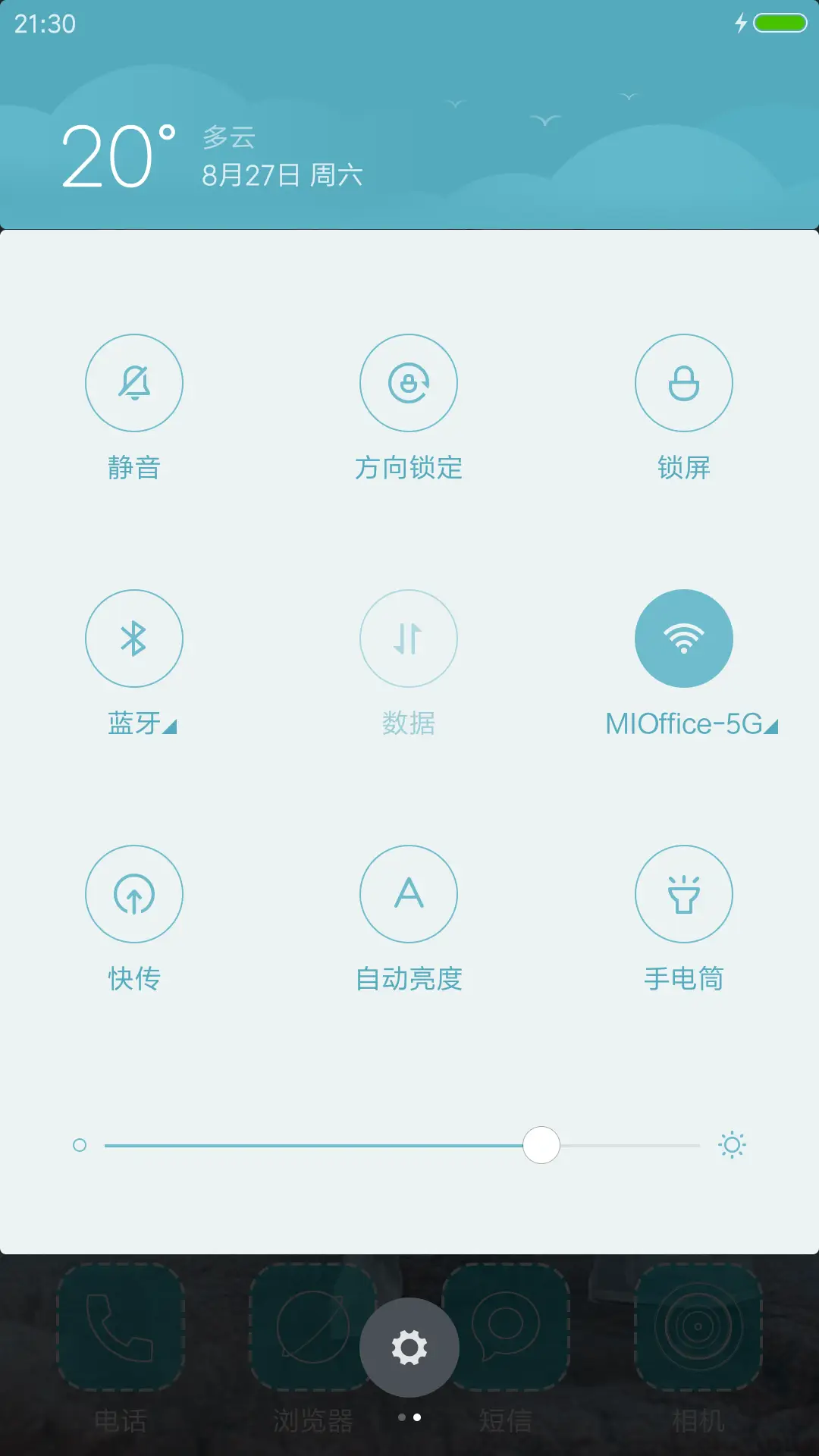Open the Settings gear at bottom center
The height and width of the screenshot is (1456, 819).
pos(409,1346)
